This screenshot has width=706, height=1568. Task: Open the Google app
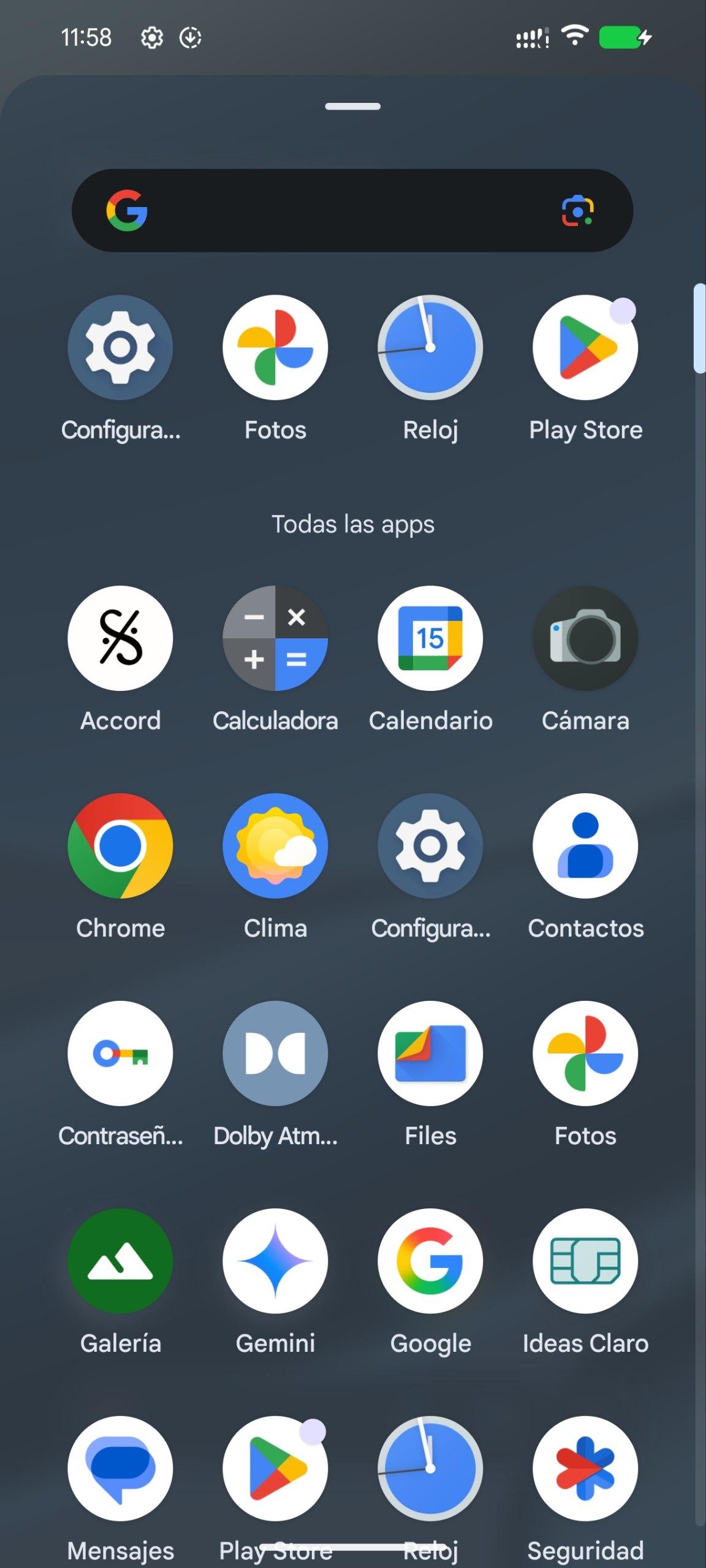430,1261
